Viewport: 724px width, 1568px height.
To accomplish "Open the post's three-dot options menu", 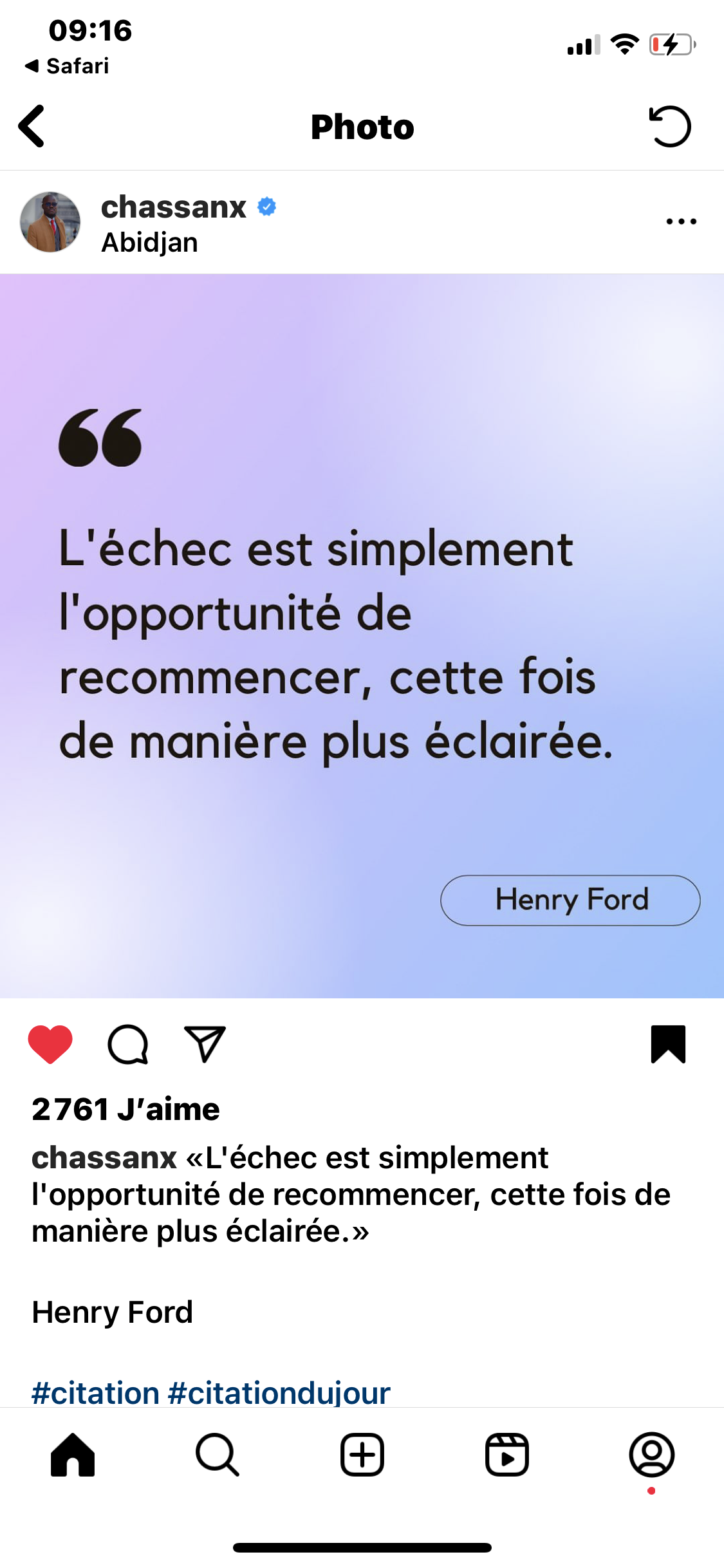I will tap(681, 221).
